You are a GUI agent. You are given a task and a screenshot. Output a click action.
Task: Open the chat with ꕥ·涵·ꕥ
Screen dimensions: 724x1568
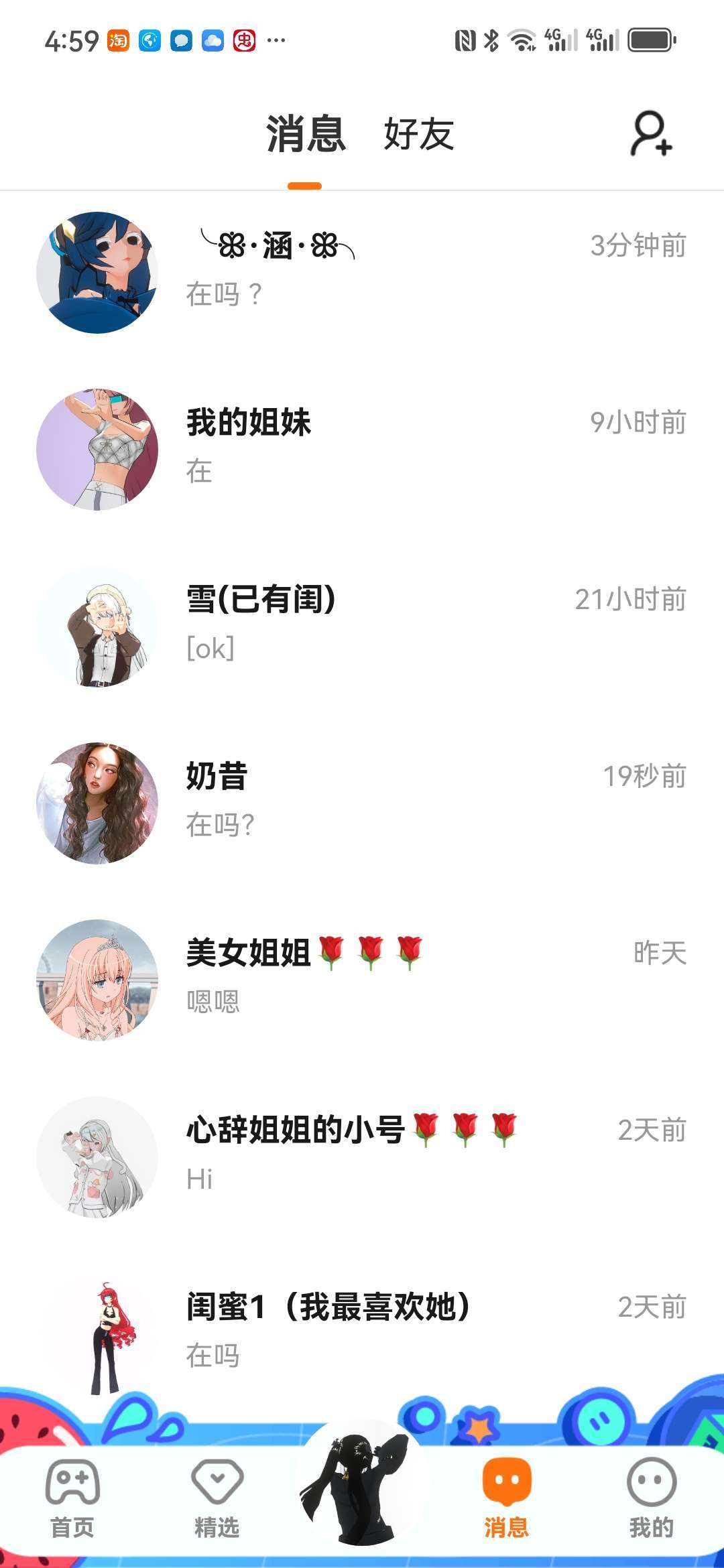[362, 271]
